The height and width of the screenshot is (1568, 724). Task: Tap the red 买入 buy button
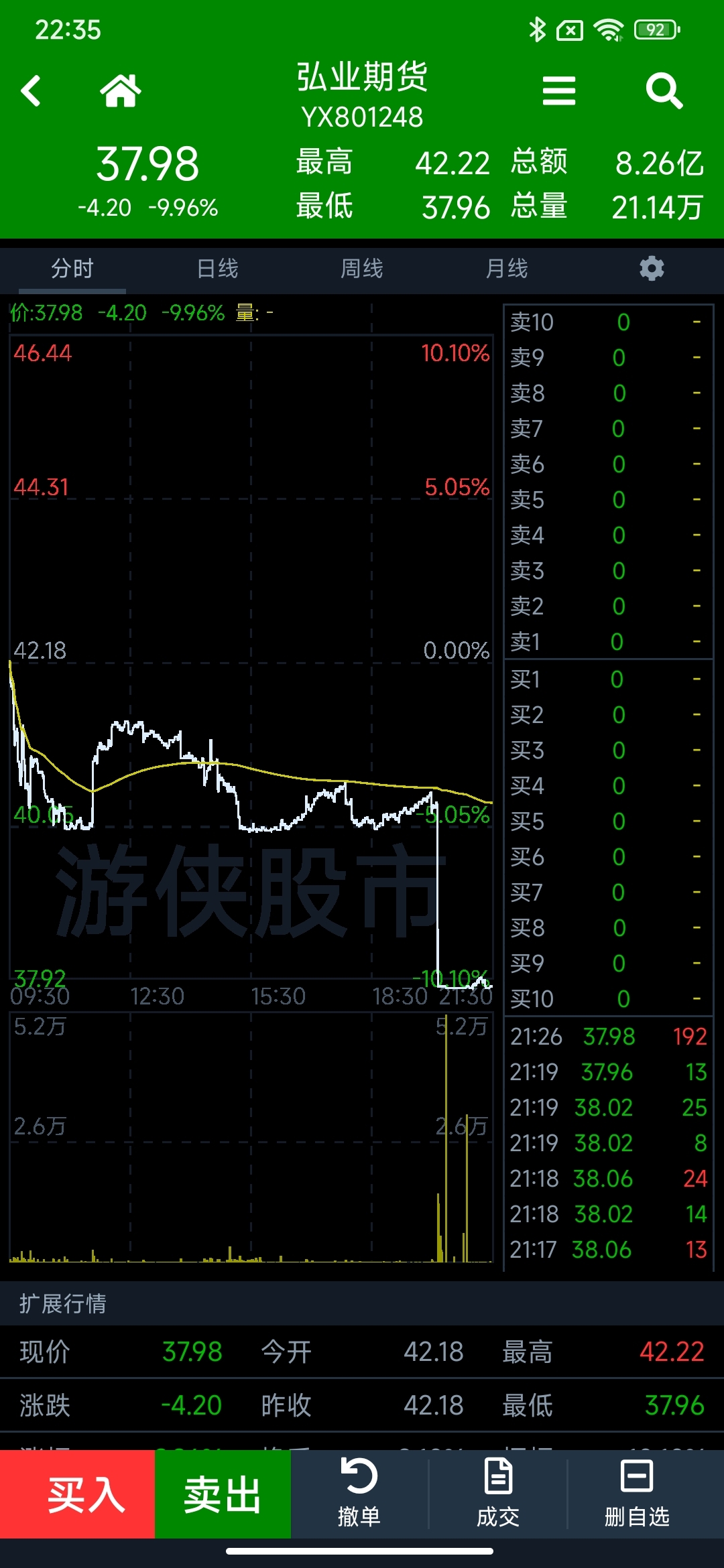point(78,1494)
